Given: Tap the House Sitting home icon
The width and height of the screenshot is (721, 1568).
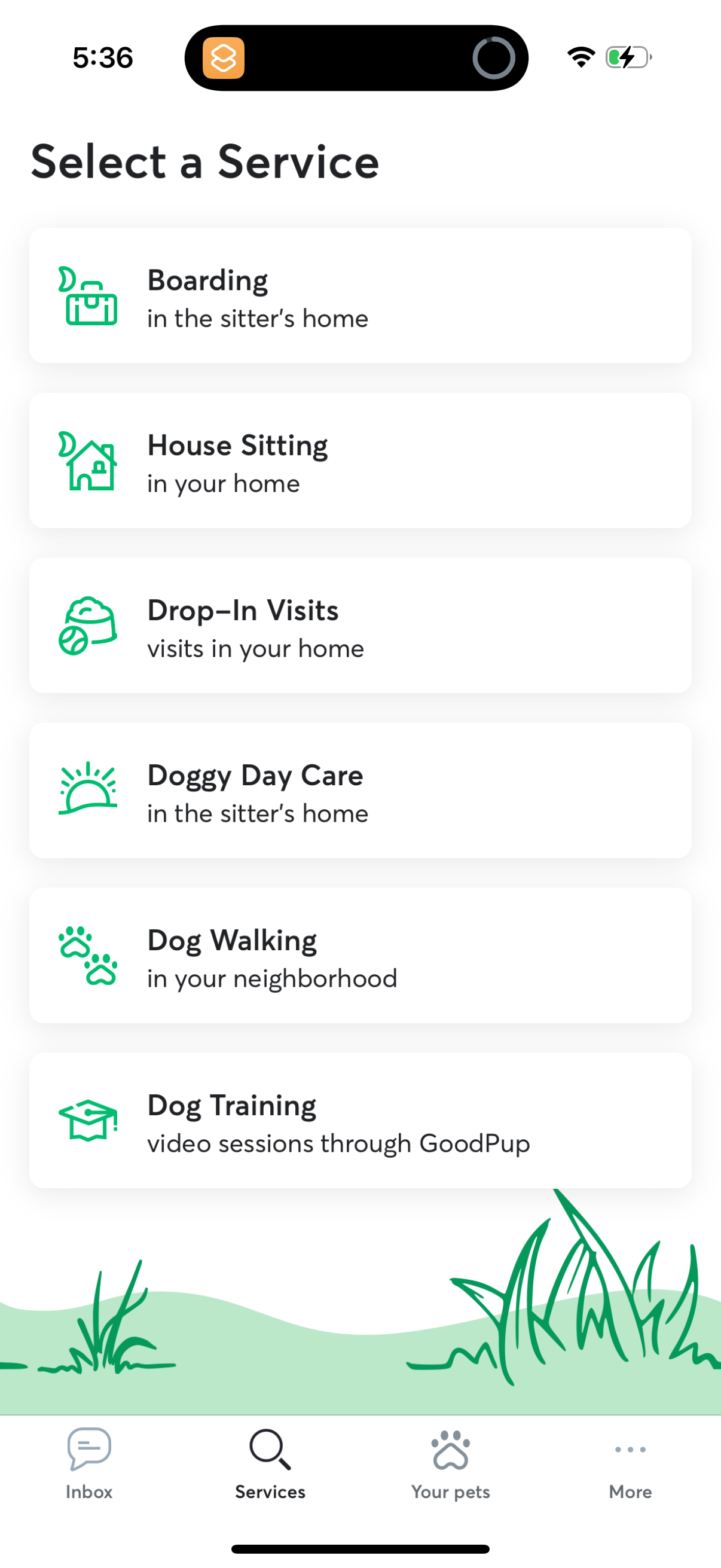Looking at the screenshot, I should (x=89, y=463).
